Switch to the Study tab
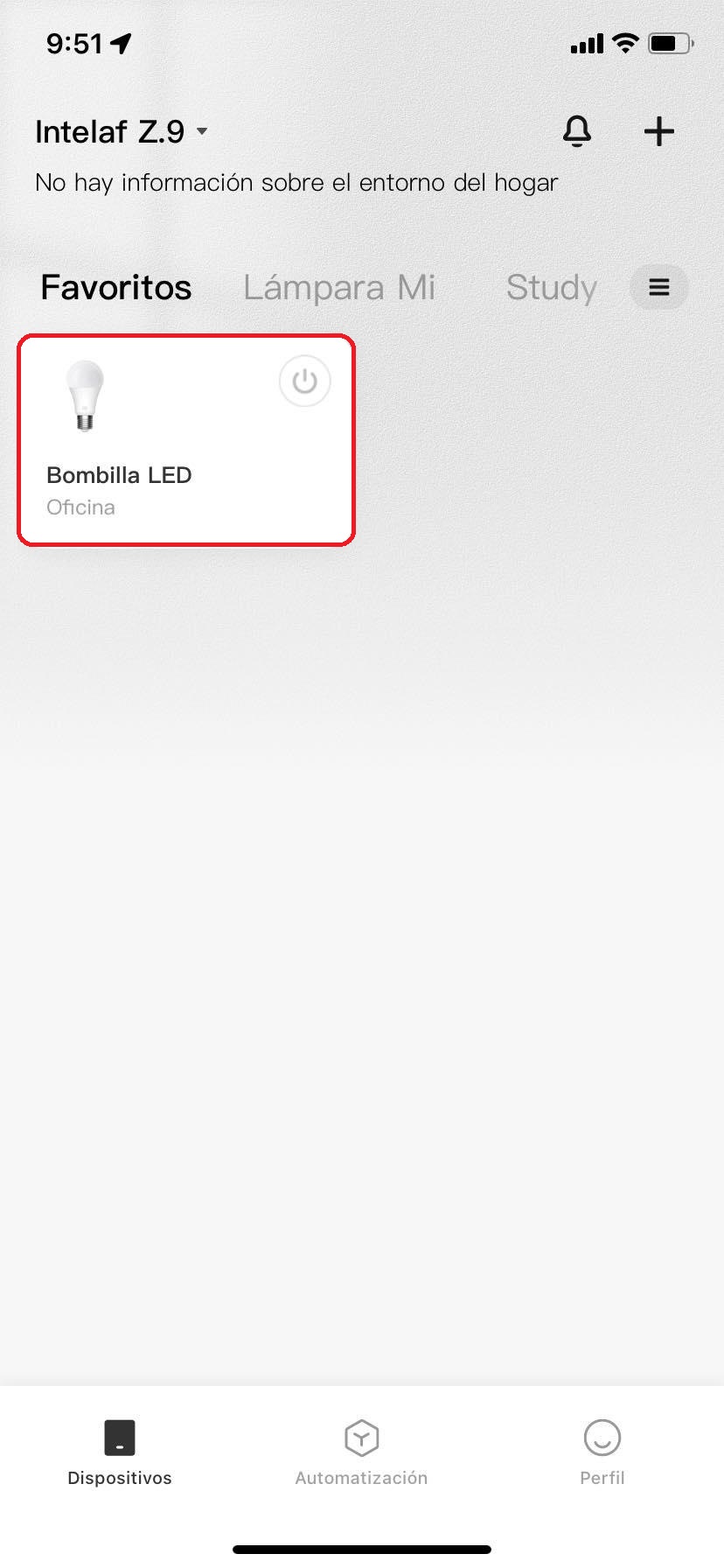This screenshot has height=1568, width=724. point(551,288)
